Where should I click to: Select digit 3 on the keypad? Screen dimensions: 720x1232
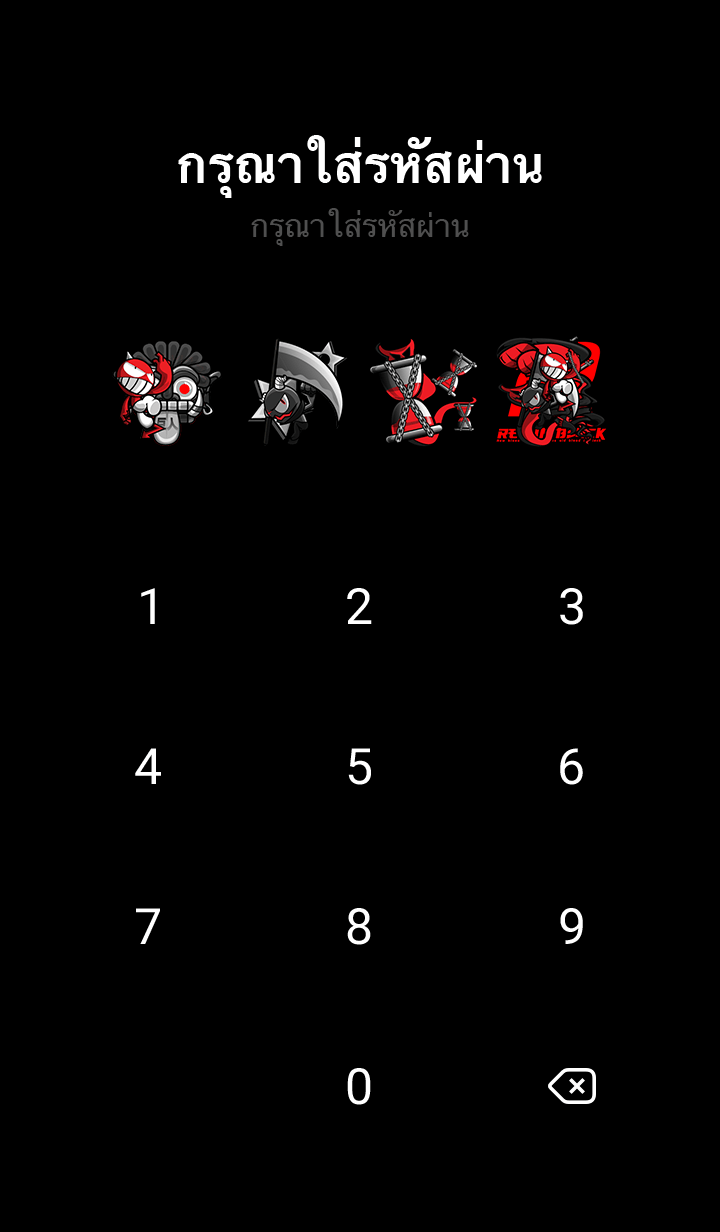(x=571, y=607)
